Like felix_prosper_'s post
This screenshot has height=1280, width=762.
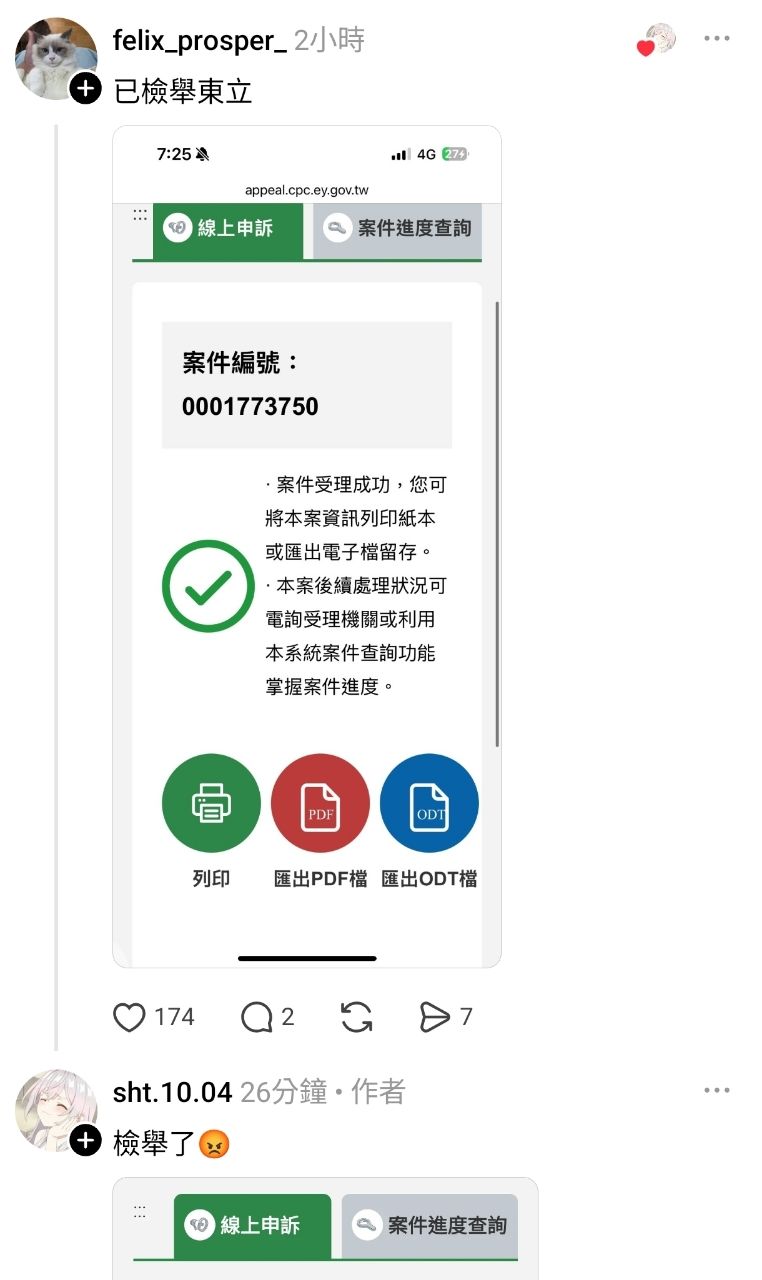[130, 1017]
